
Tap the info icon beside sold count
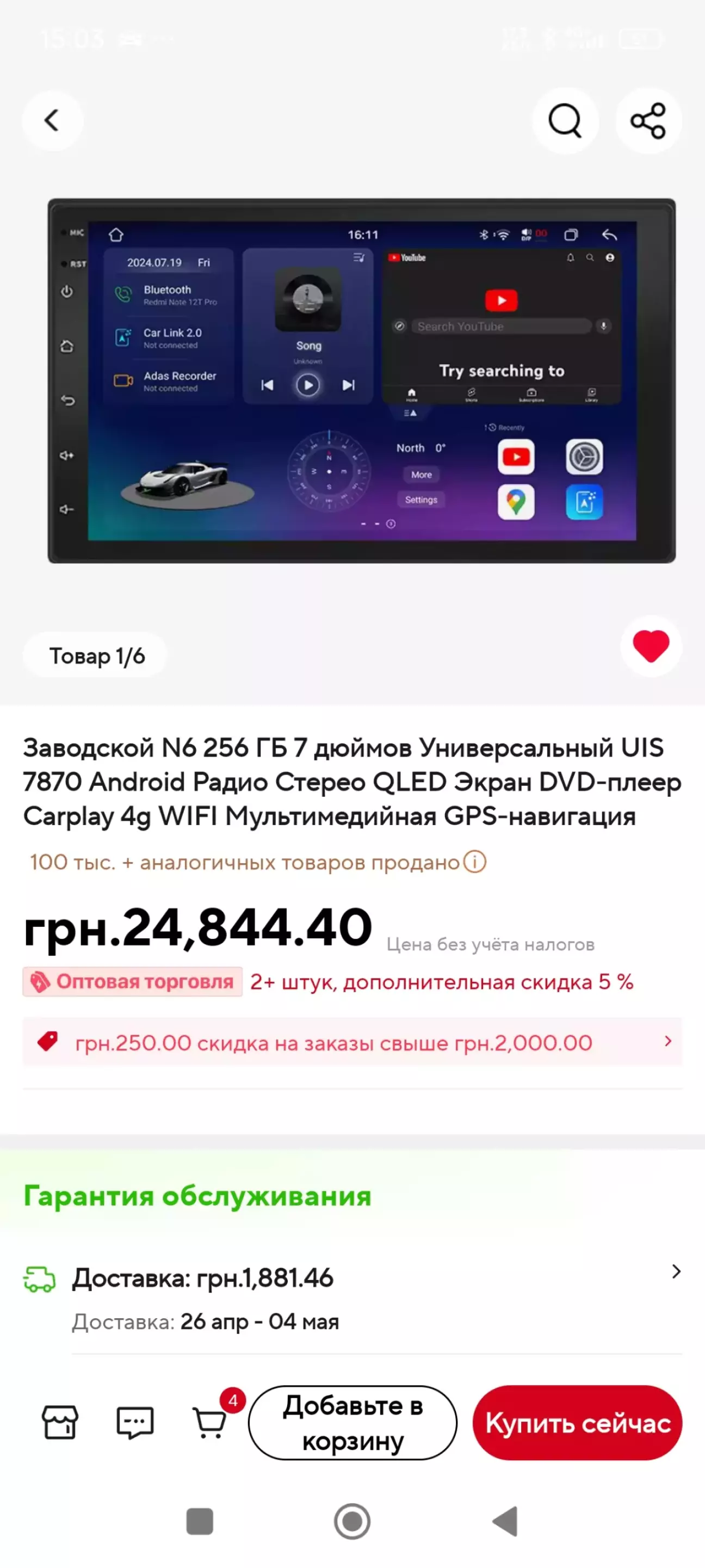(x=474, y=862)
